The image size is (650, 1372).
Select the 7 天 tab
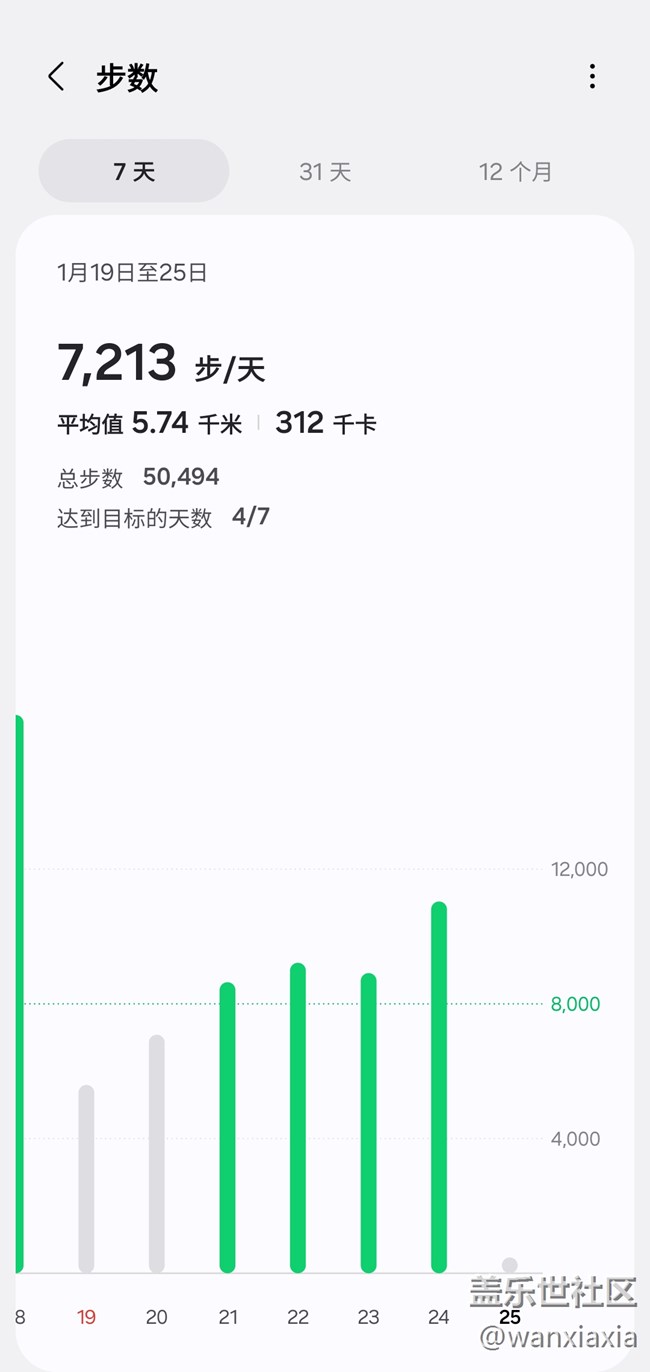(134, 171)
